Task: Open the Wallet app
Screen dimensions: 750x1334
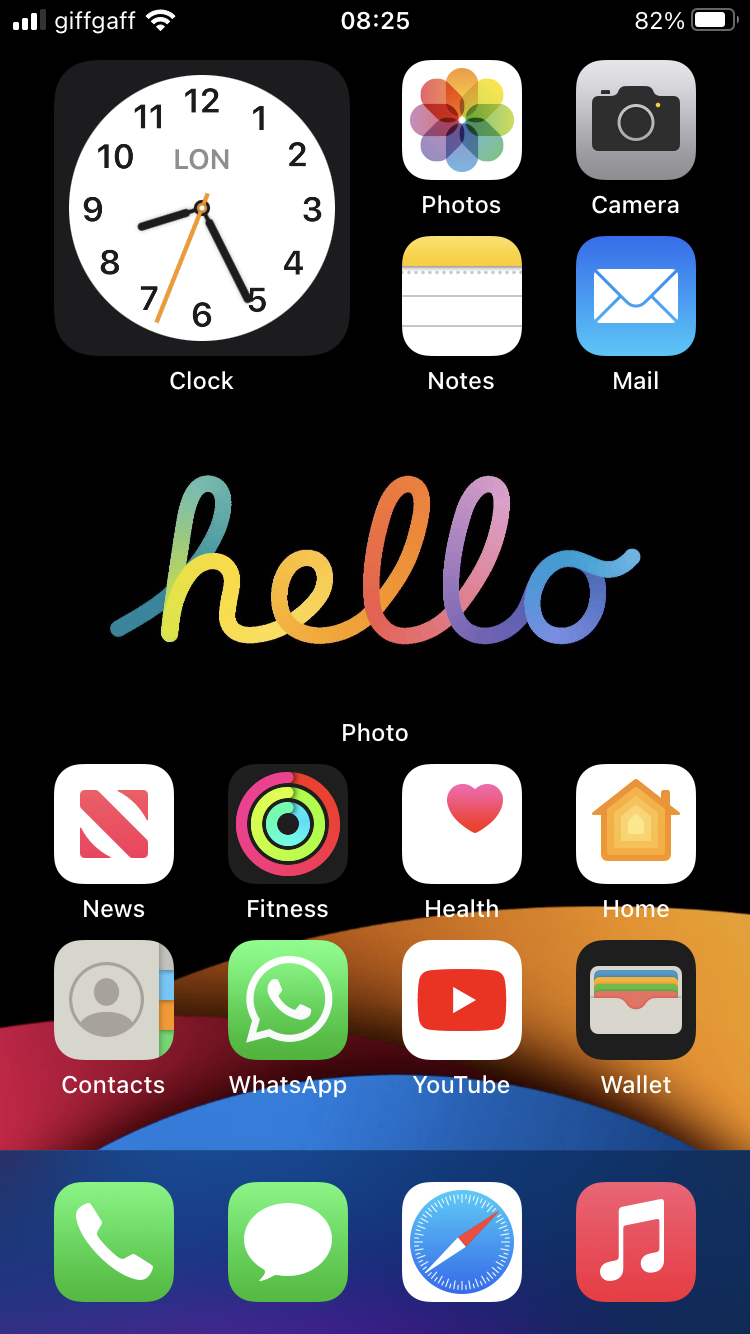Action: [x=635, y=1000]
